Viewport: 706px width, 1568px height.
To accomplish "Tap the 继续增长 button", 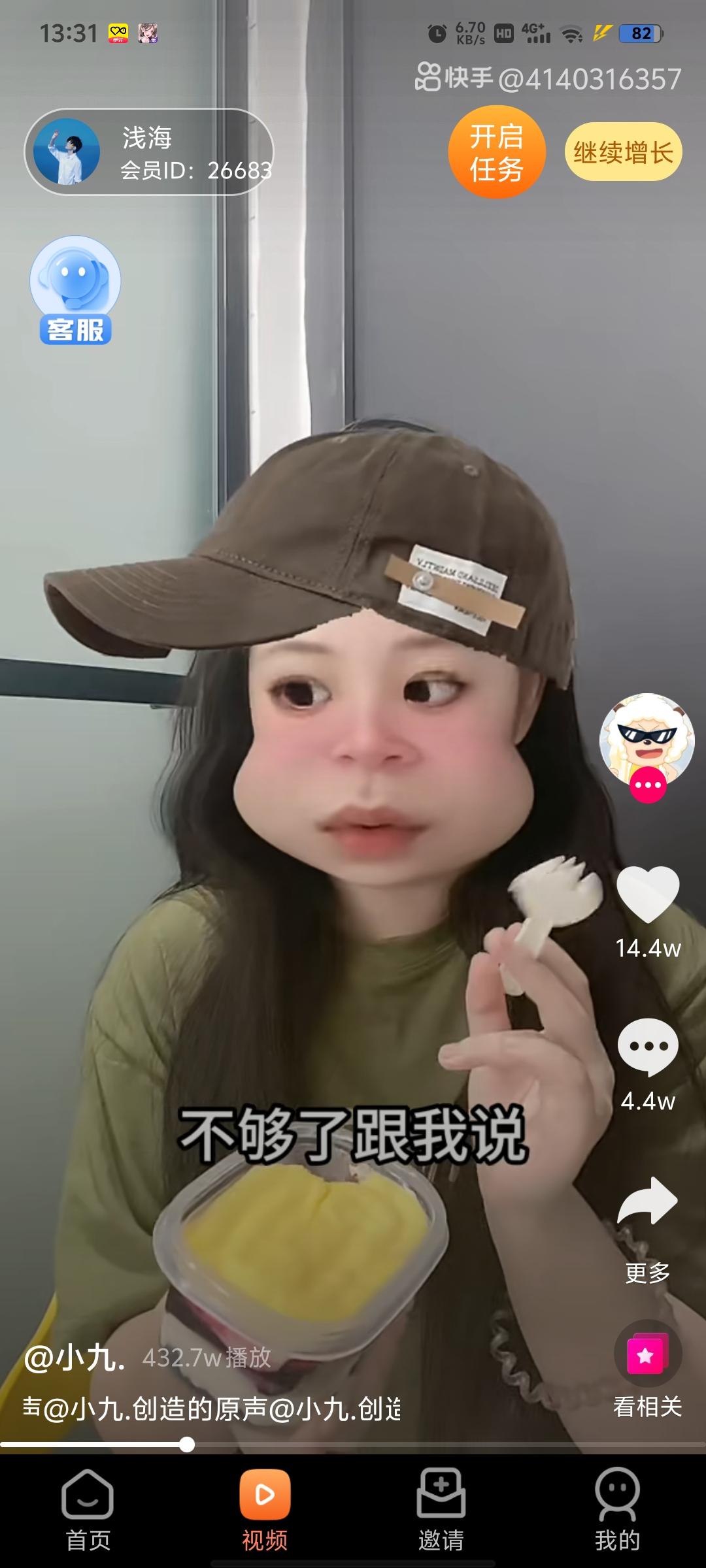I will pyautogui.click(x=624, y=152).
